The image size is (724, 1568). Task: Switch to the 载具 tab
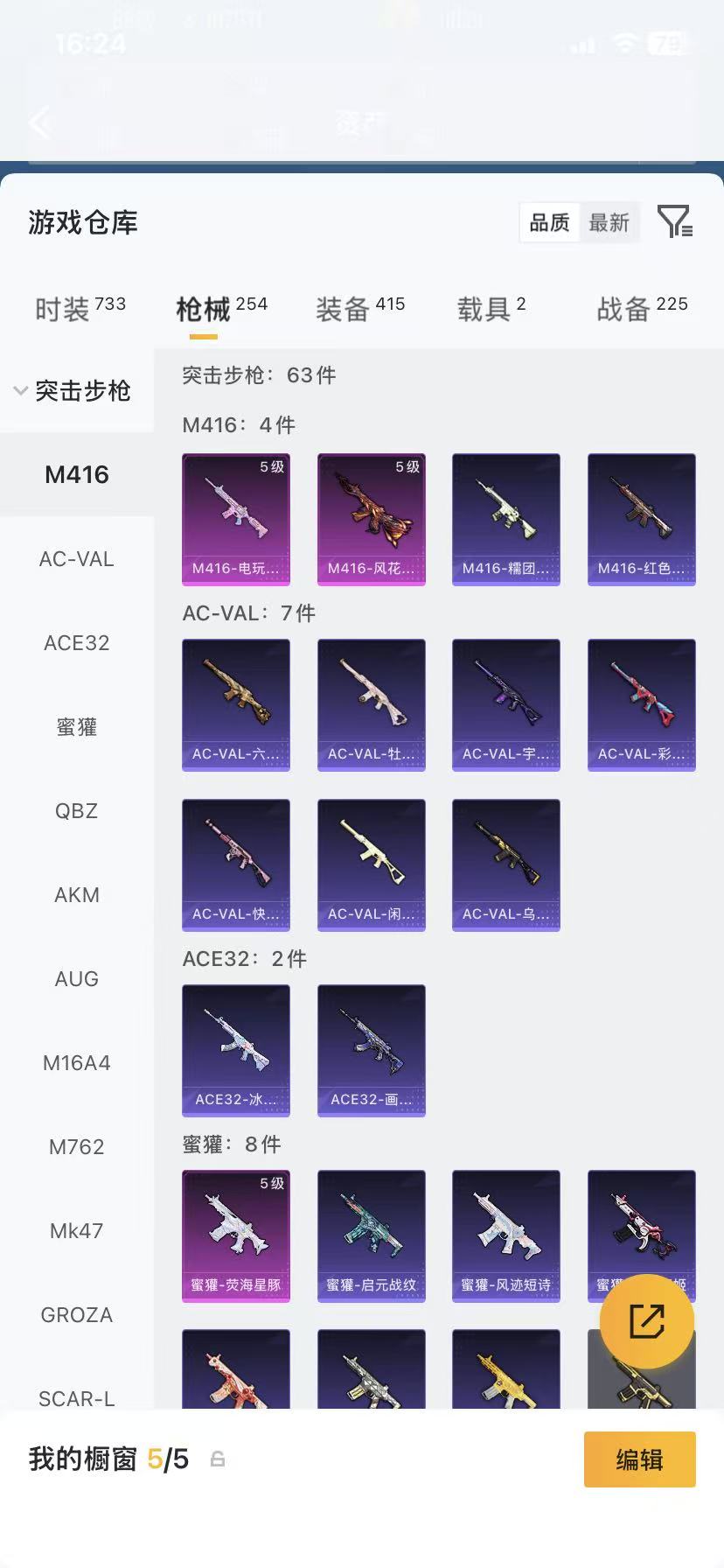pyautogui.click(x=491, y=308)
